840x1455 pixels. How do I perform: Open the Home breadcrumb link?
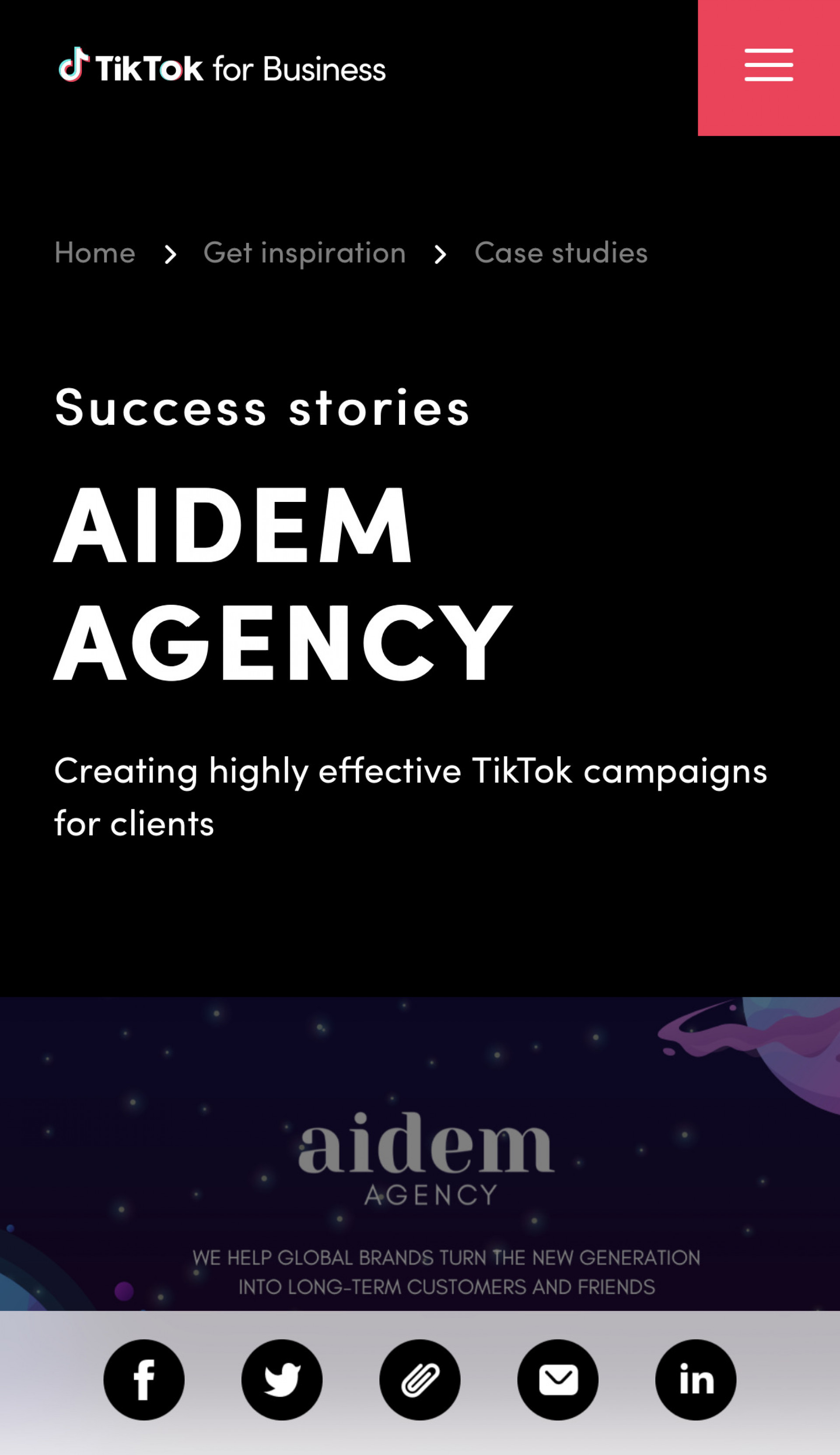(x=95, y=252)
